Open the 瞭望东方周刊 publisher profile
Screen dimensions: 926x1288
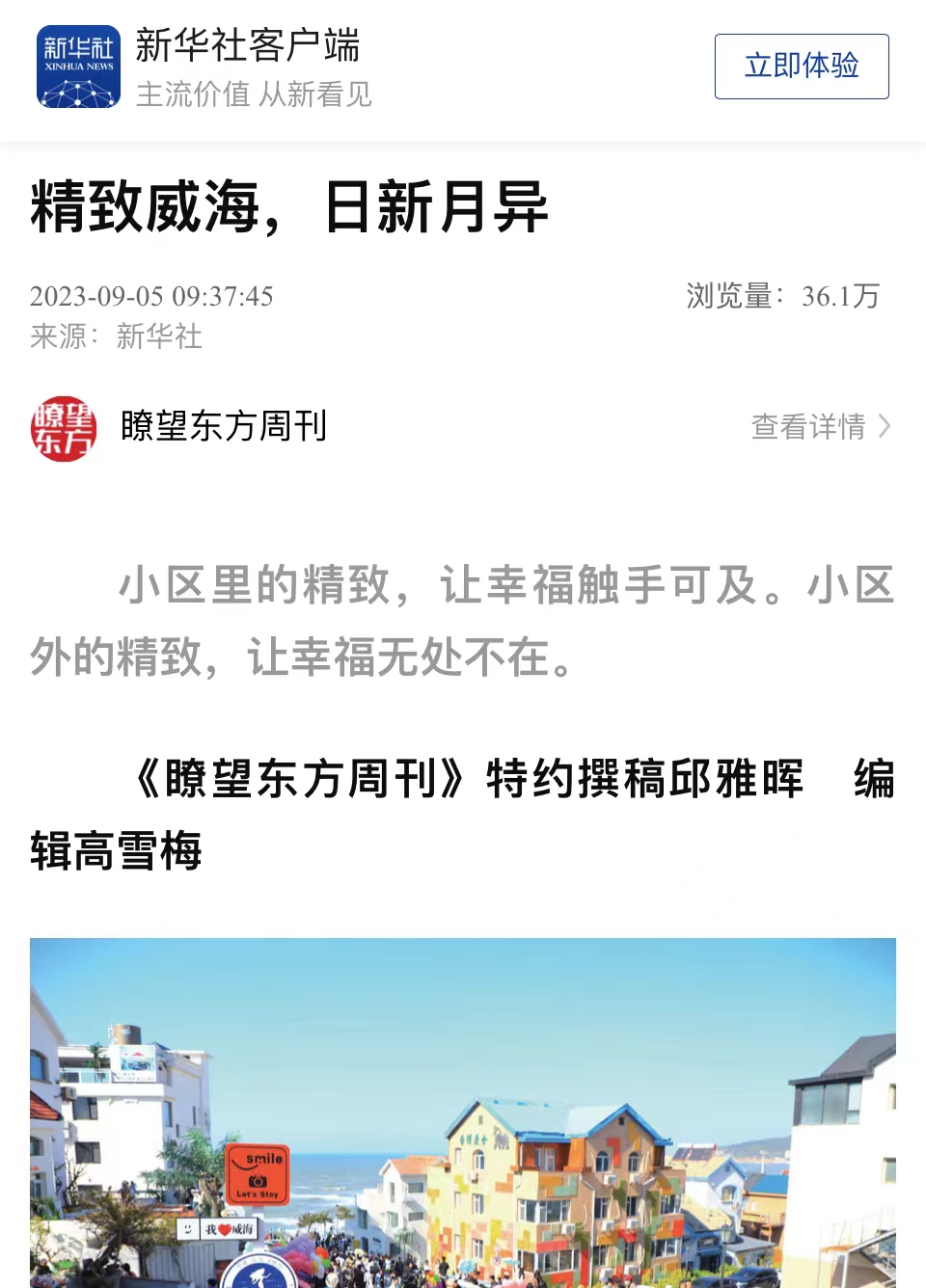pos(222,426)
